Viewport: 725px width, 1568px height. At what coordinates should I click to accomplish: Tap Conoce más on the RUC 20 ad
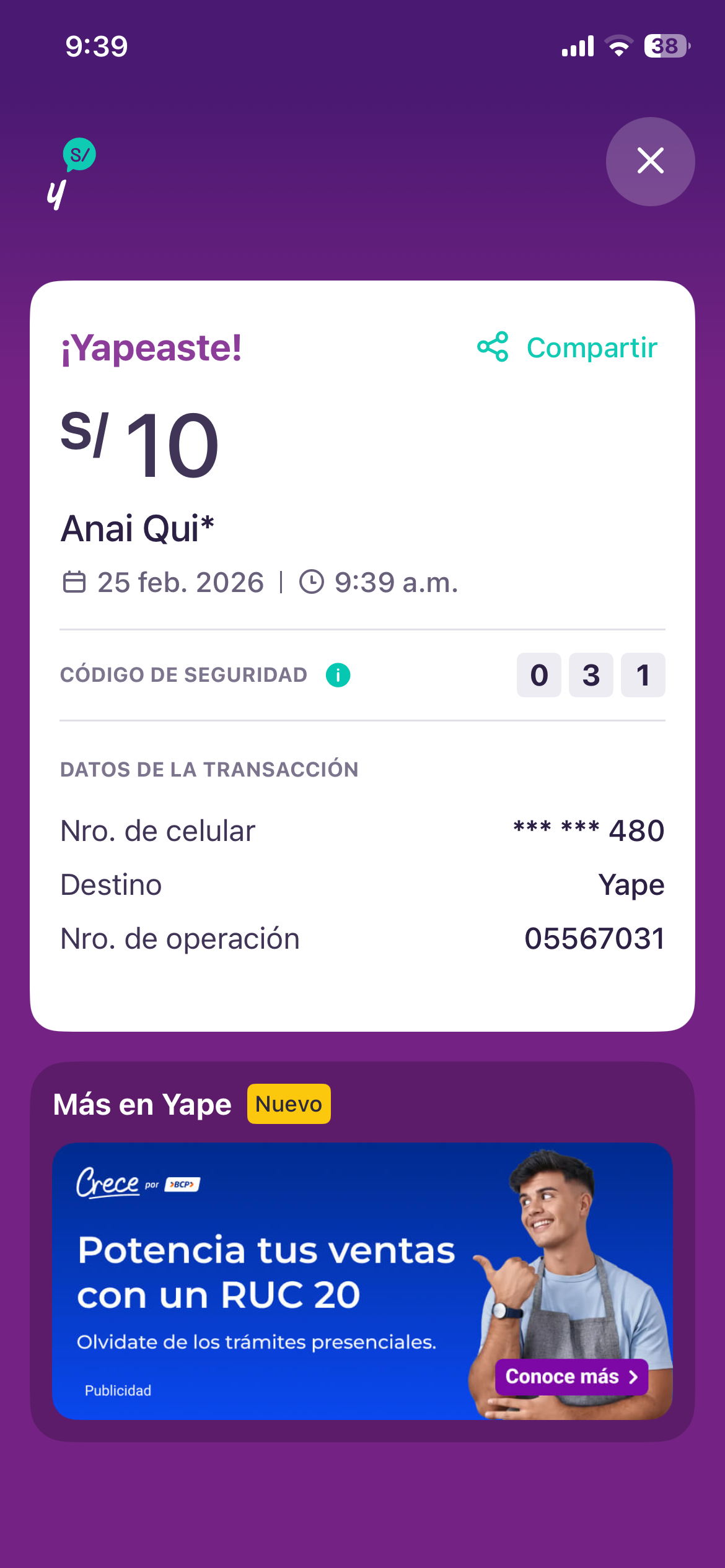click(571, 1377)
